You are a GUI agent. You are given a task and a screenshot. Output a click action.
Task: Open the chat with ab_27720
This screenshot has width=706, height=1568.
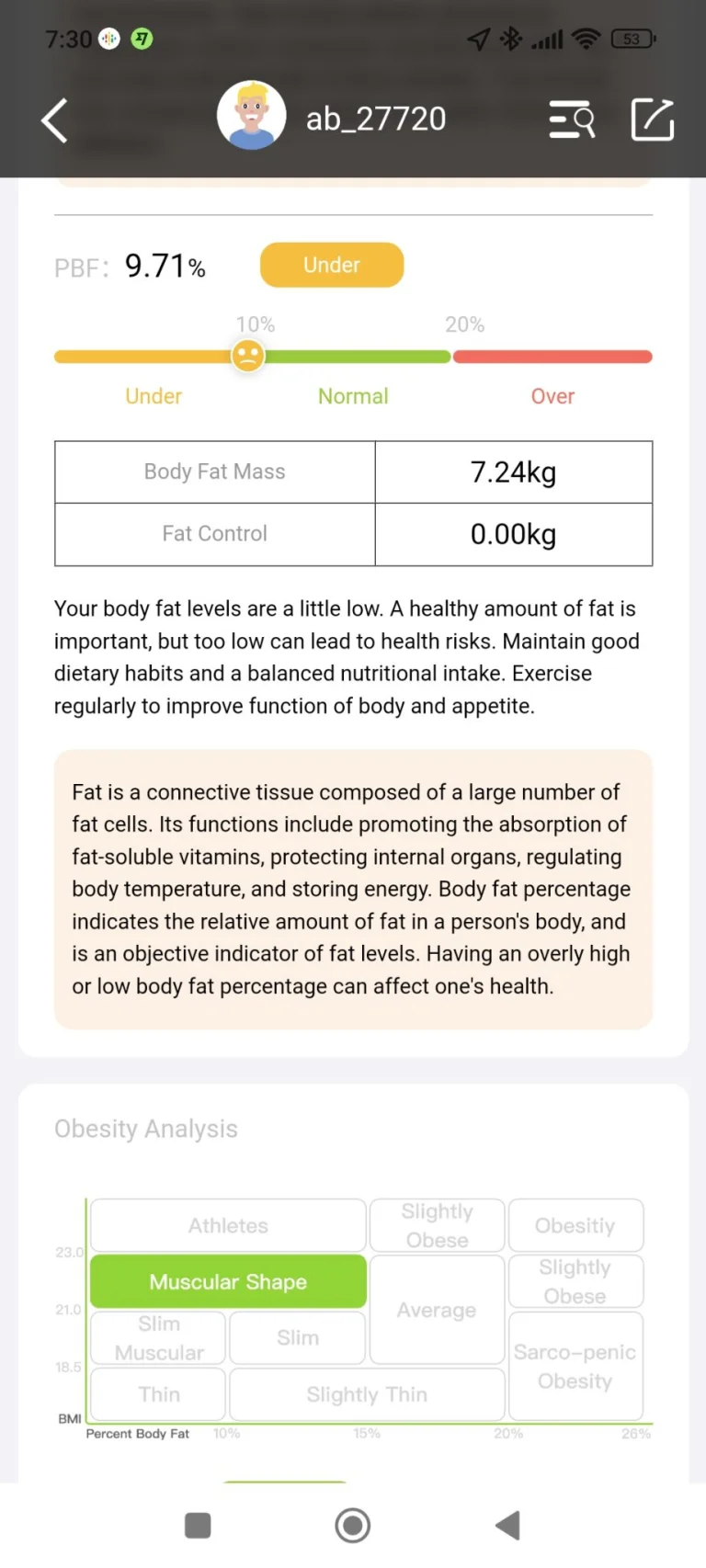coord(375,119)
